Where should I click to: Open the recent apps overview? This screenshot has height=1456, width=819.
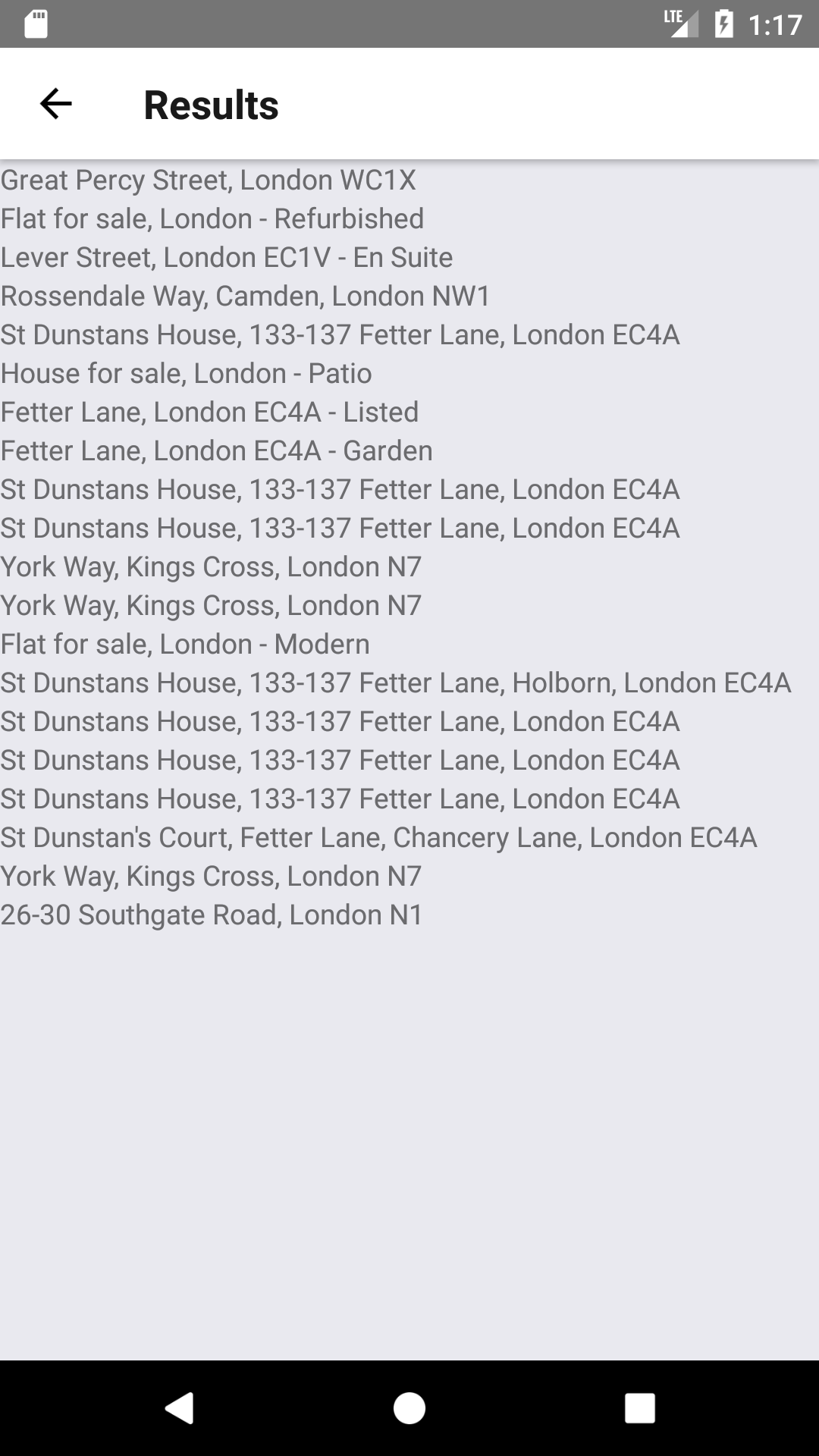tap(639, 1408)
